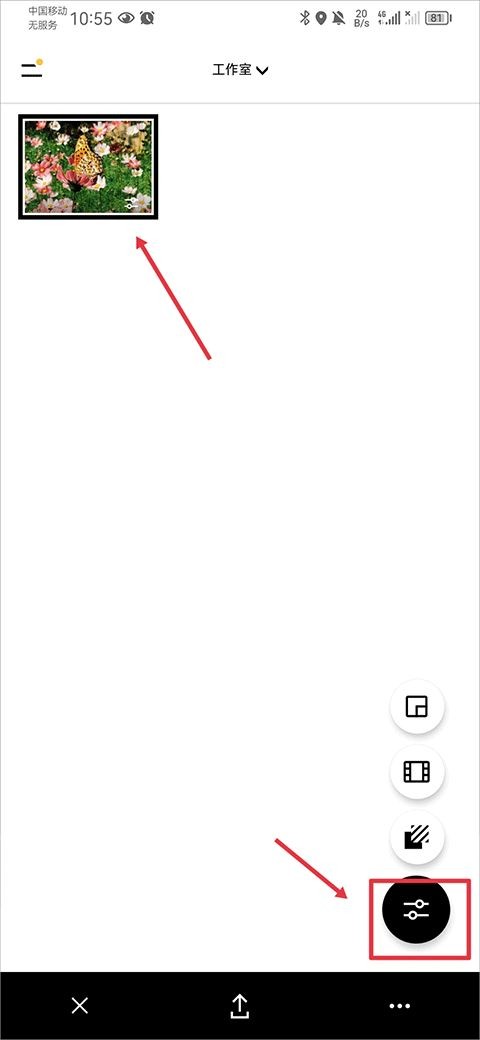Close selection with the X icon

tap(80, 1006)
